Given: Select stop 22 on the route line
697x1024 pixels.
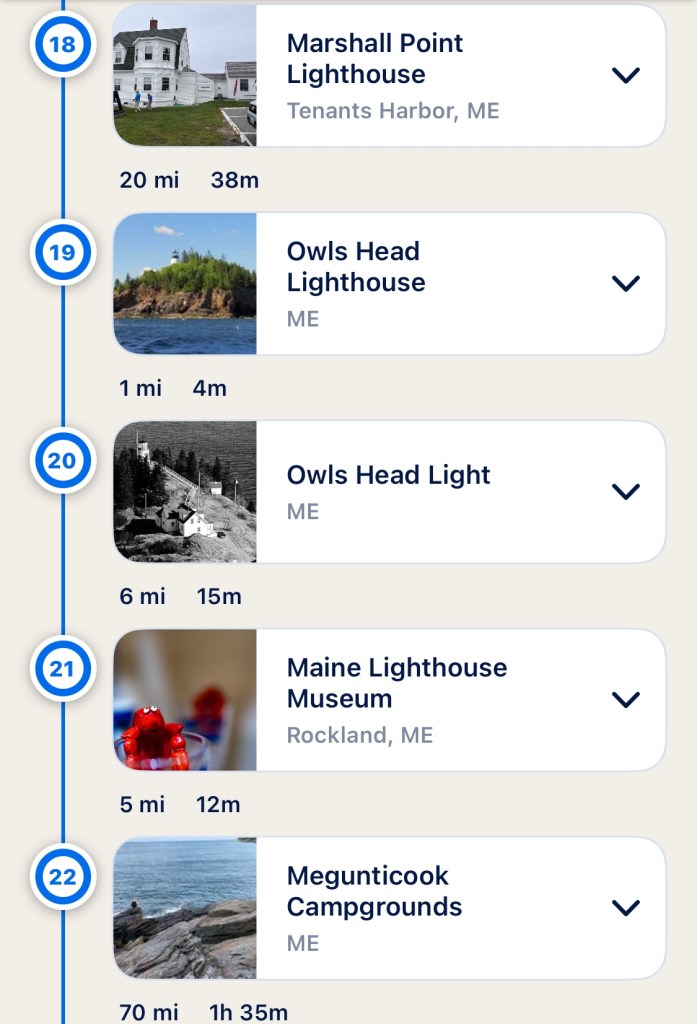Looking at the screenshot, I should (x=62, y=877).
